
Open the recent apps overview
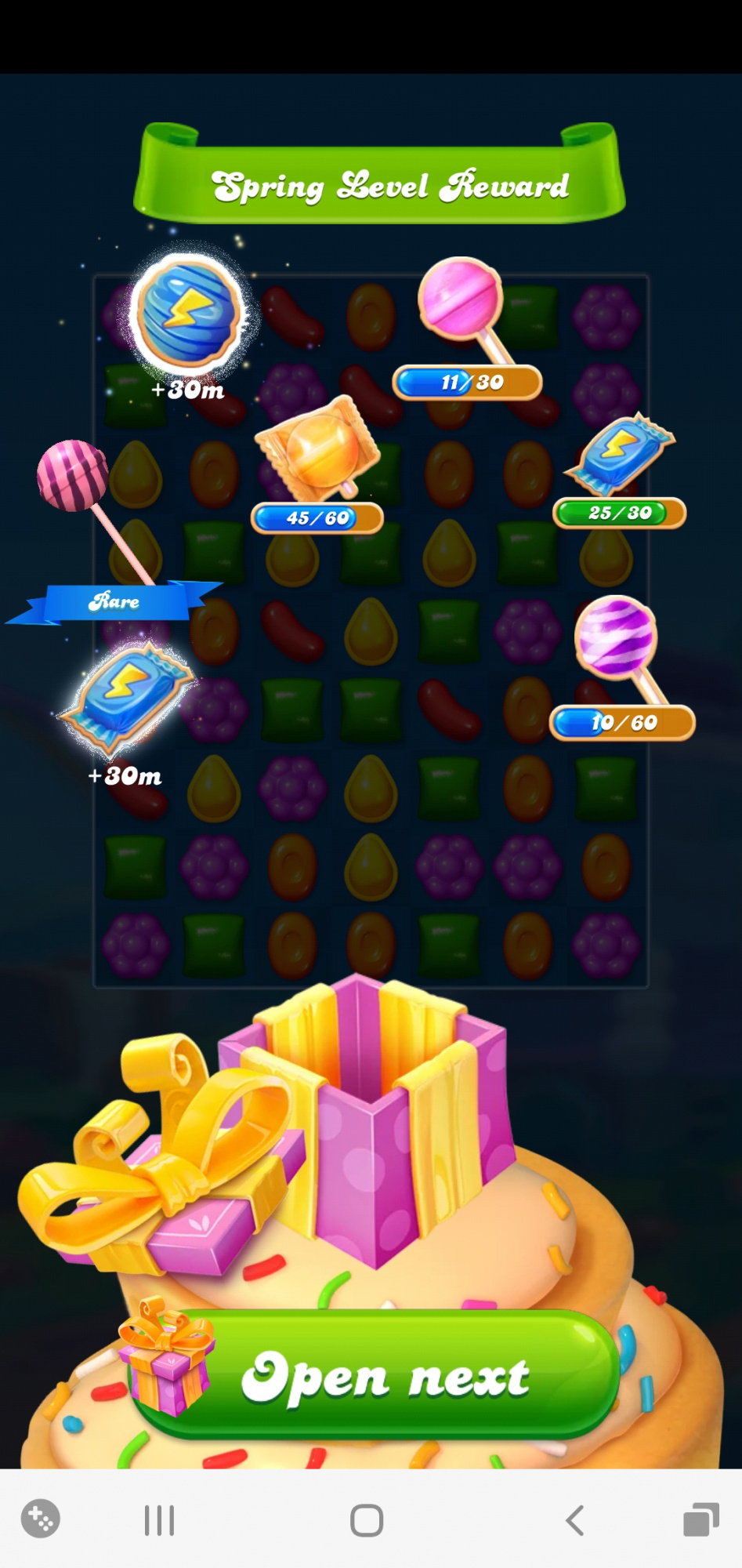coord(159,1520)
